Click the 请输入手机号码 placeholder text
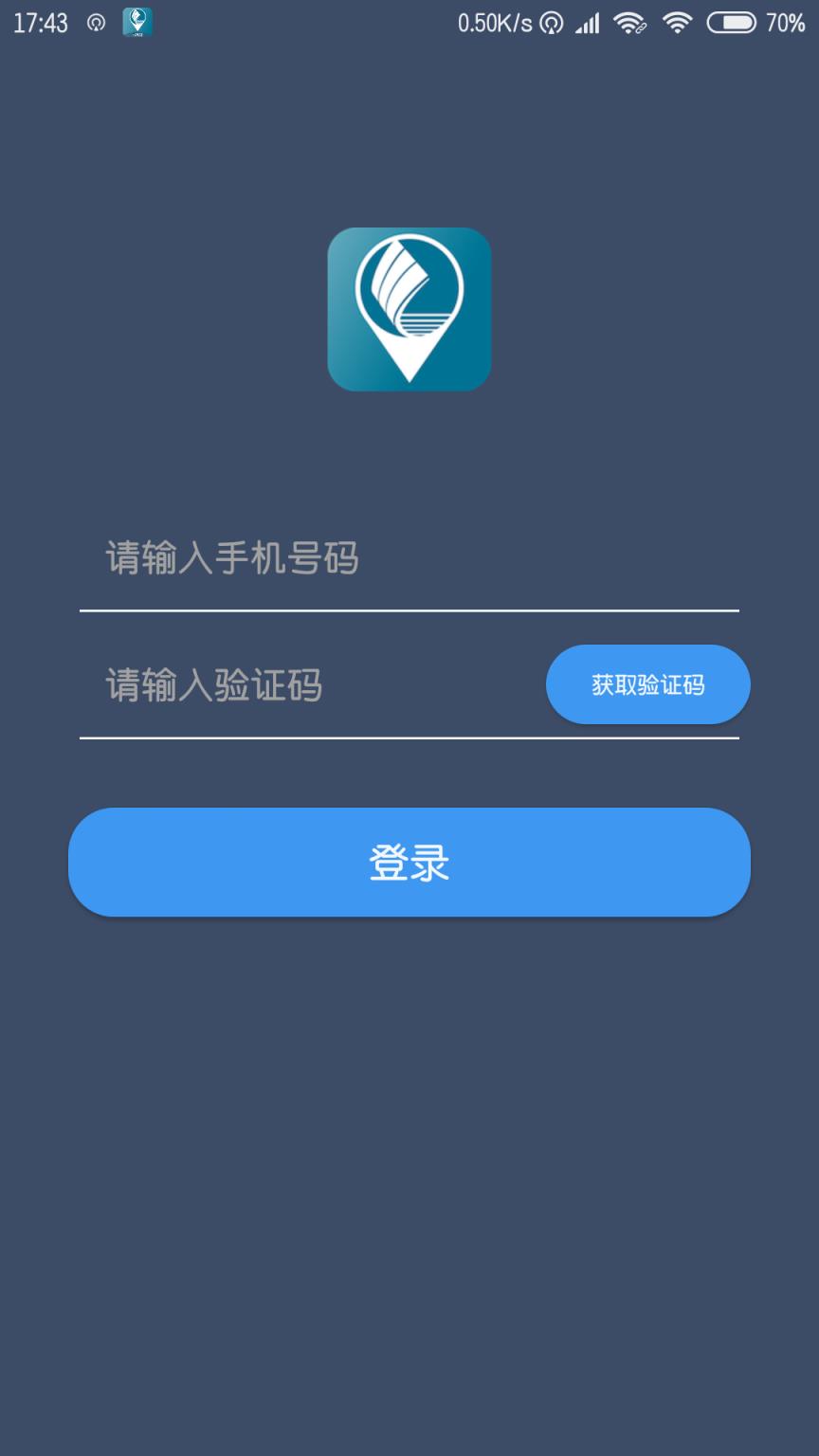The width and height of the screenshot is (819, 1456). tap(232, 559)
